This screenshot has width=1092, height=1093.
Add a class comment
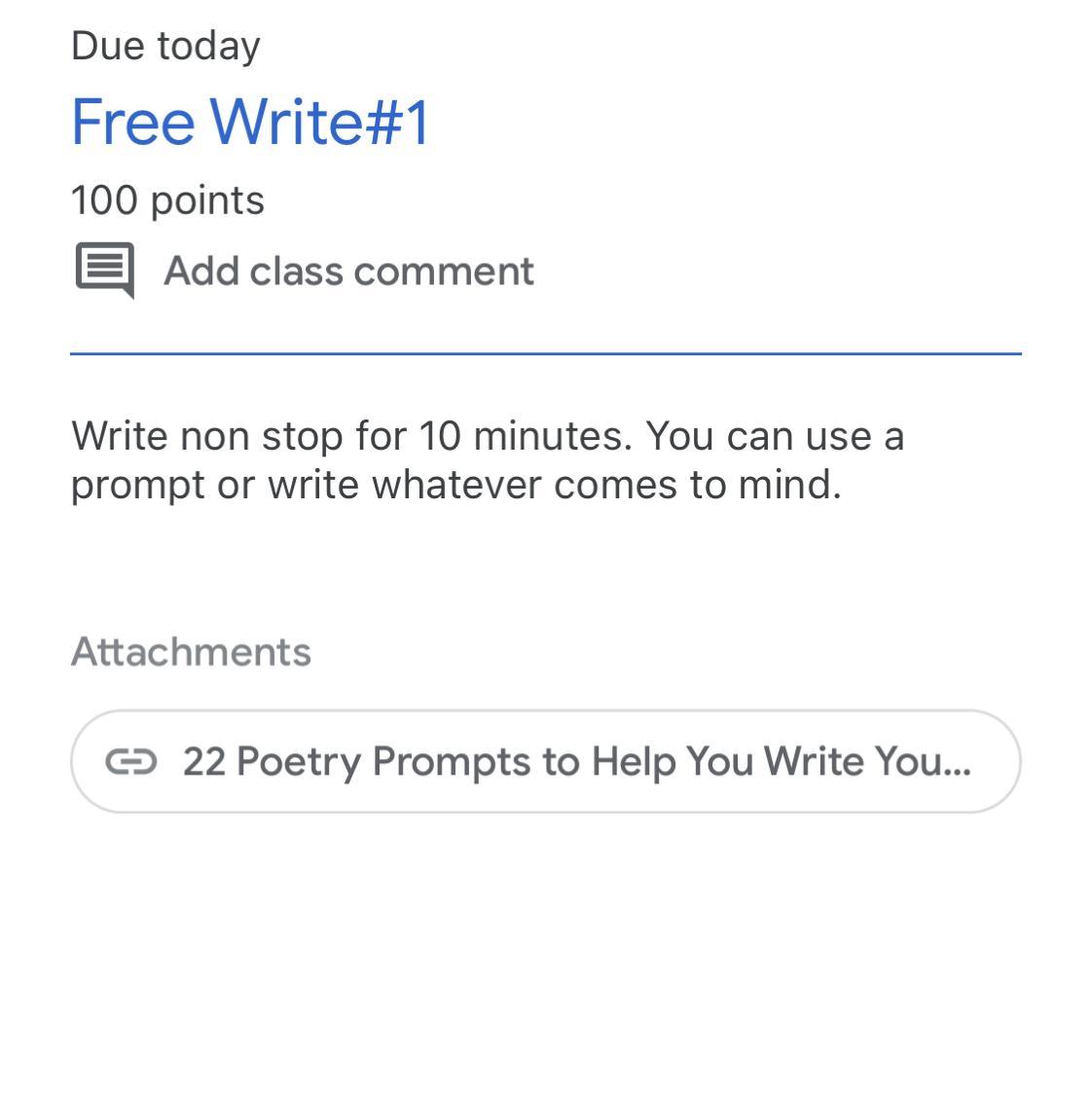[x=347, y=271]
